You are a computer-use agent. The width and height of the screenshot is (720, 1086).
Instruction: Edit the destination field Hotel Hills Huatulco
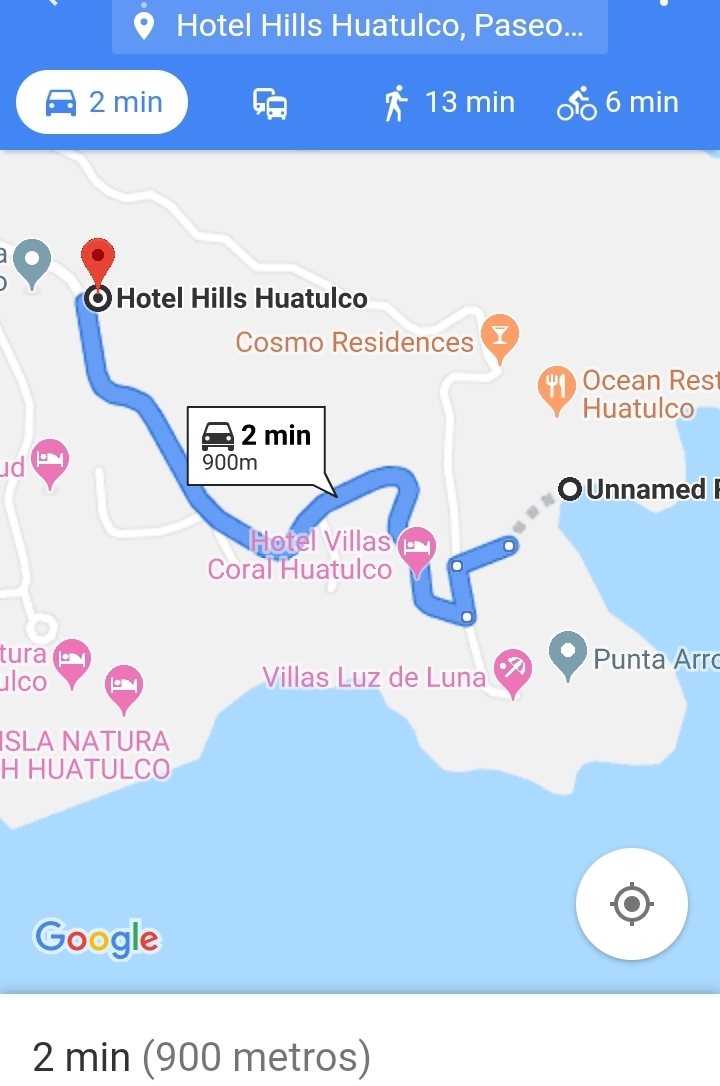click(x=360, y=26)
